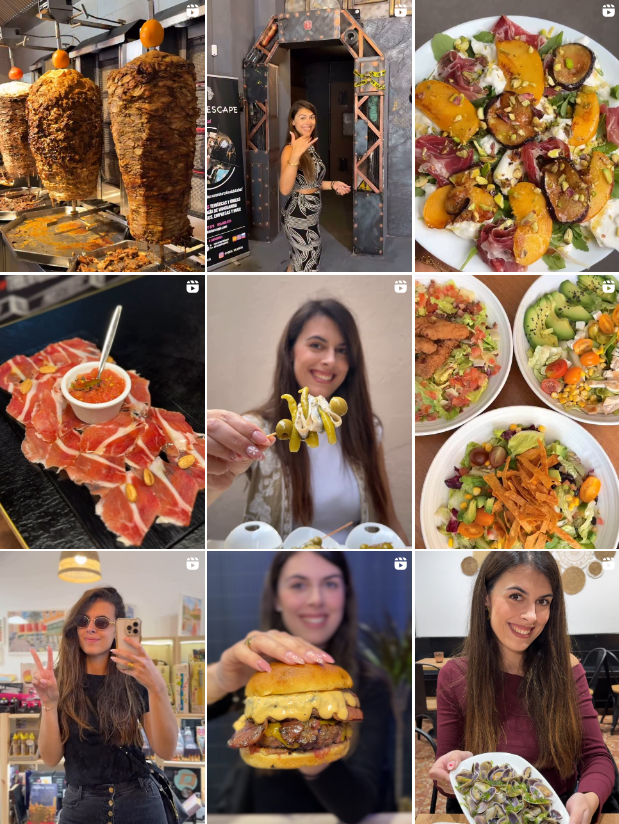The image size is (619, 824).
Task: Play the reel with the plate of clams
Action: 517,687
